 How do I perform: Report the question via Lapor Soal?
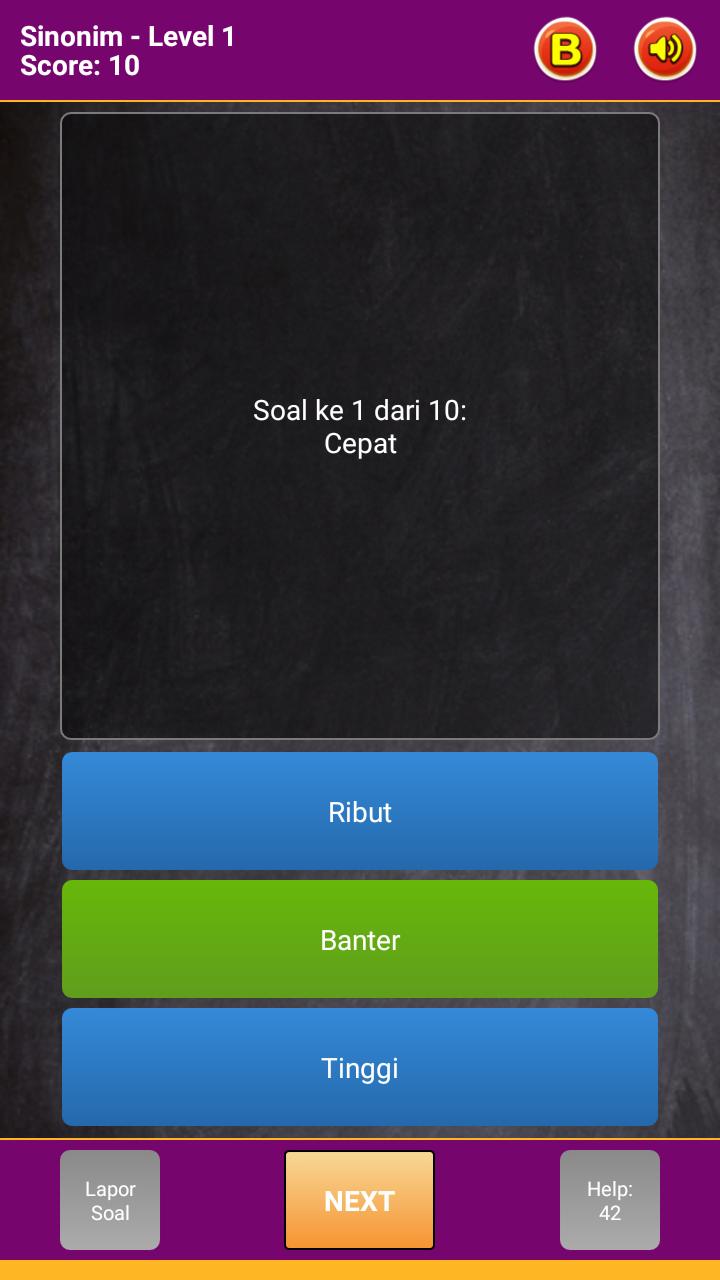click(110, 1200)
